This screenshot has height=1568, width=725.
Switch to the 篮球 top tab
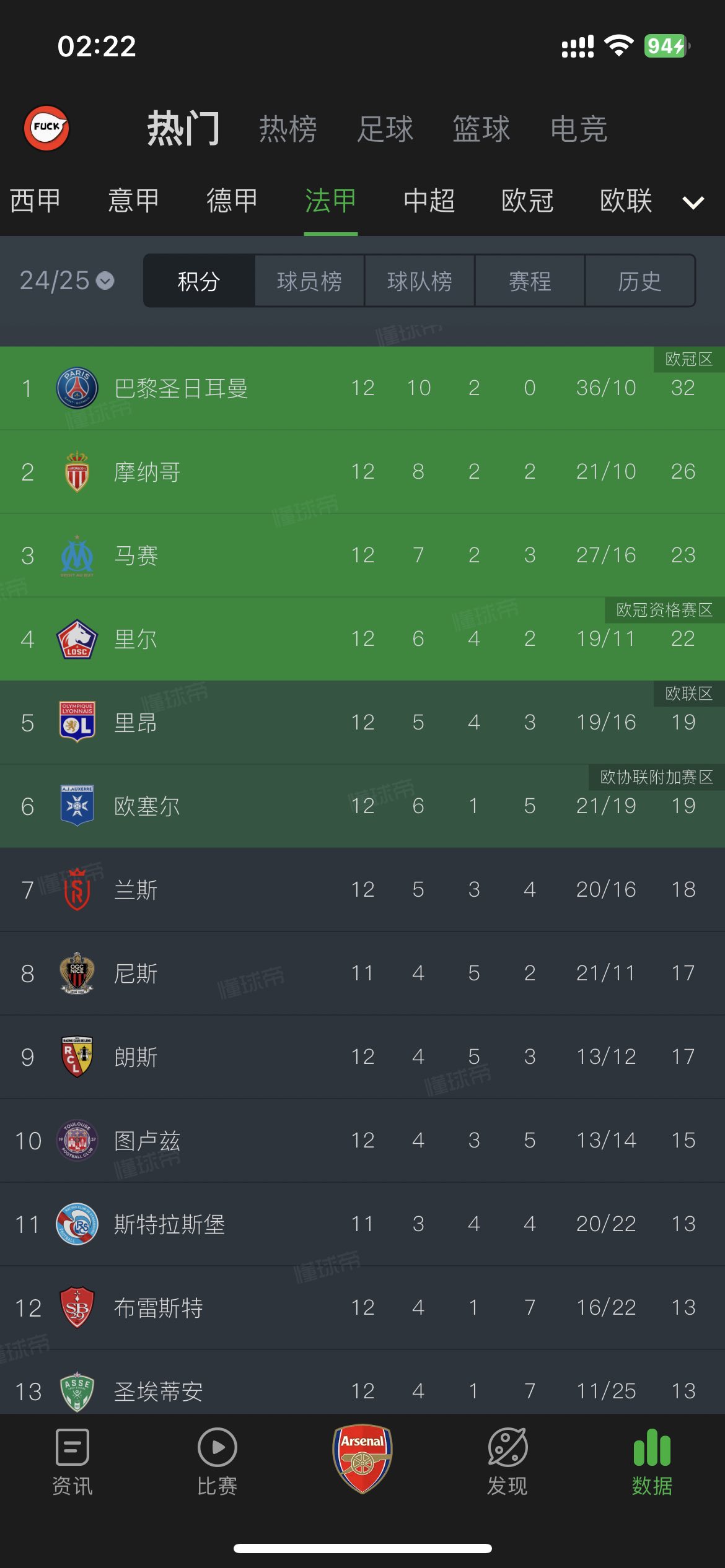481,129
